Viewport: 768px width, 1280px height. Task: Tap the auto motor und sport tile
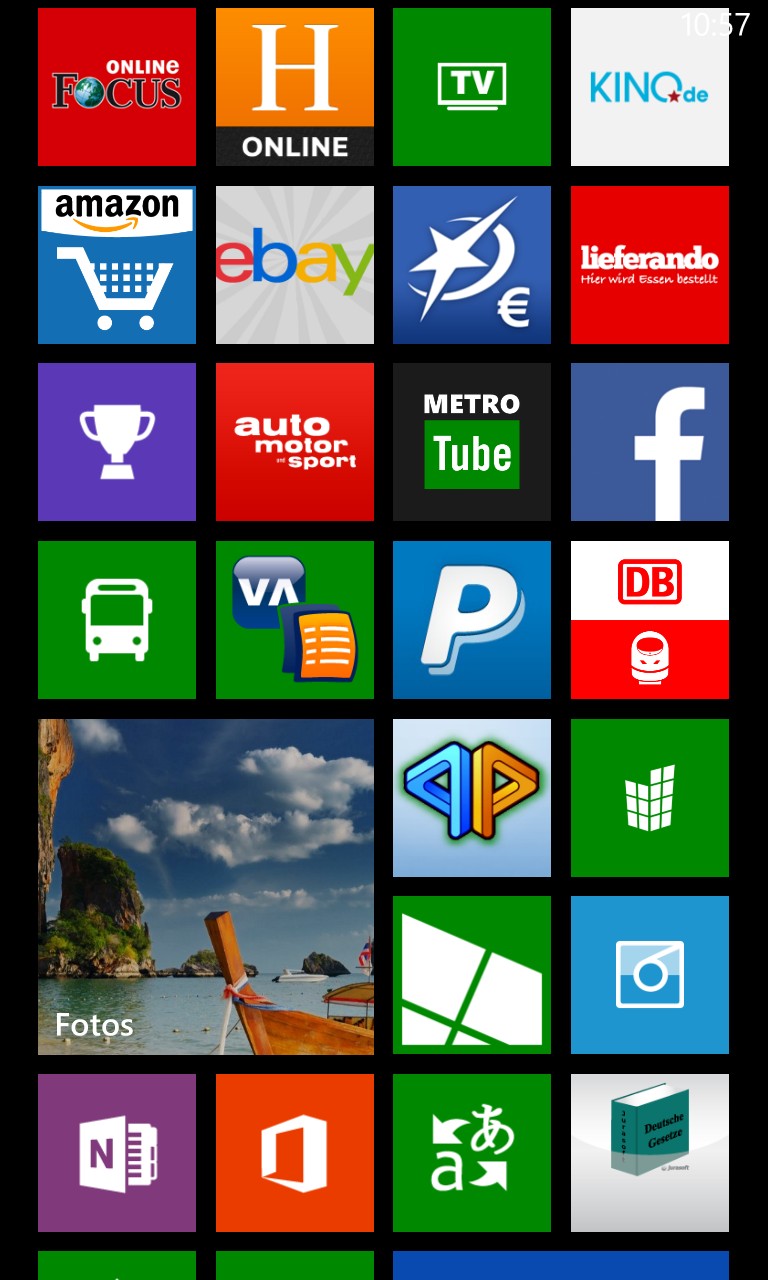295,442
